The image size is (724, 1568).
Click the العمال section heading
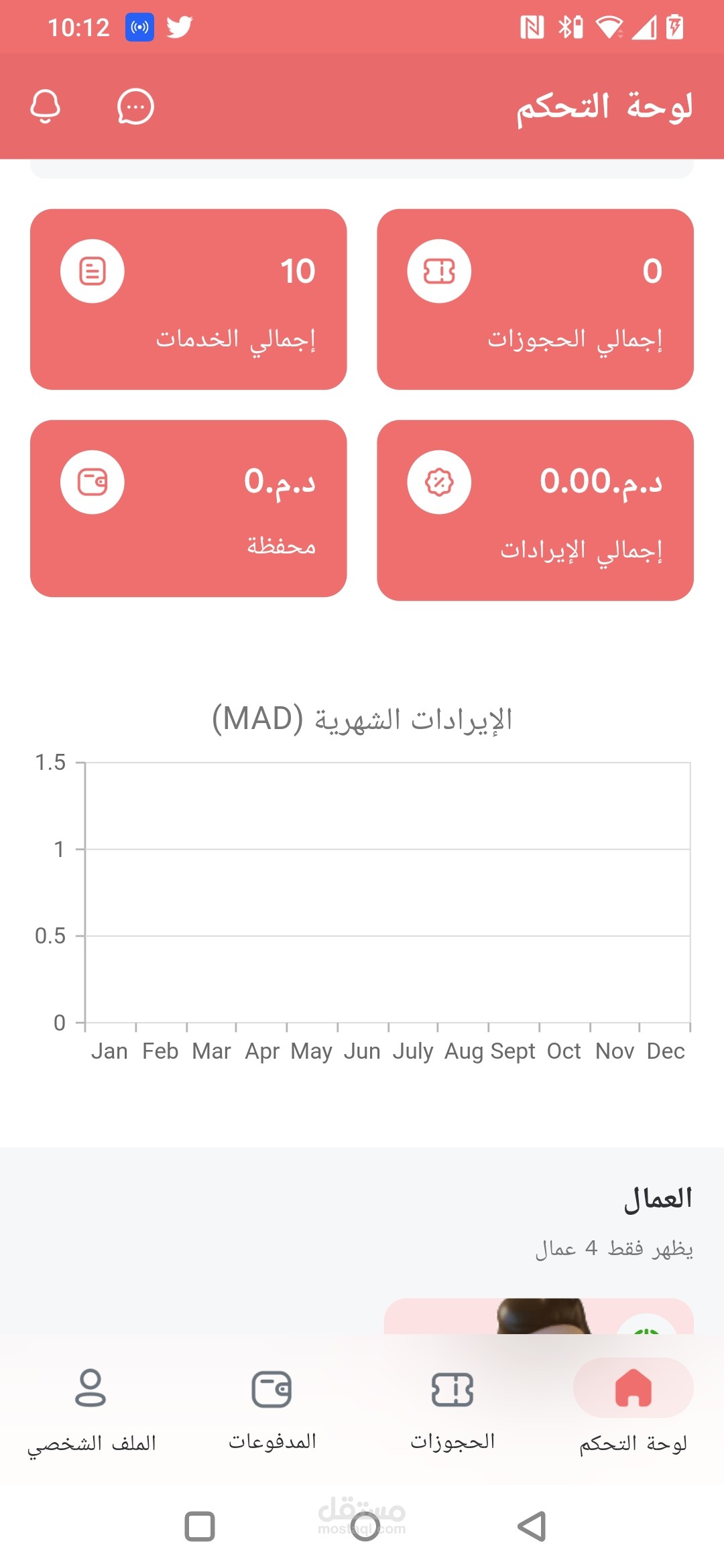(659, 1198)
